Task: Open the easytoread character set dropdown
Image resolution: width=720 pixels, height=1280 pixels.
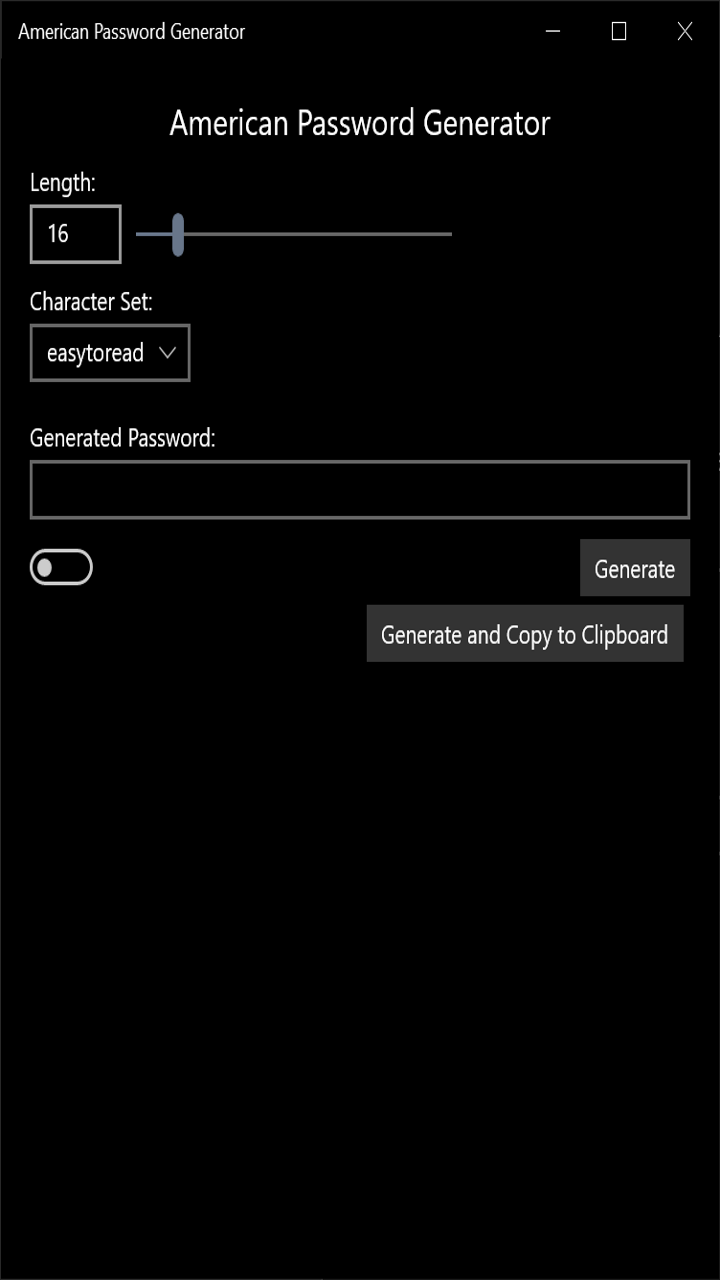Action: click(x=110, y=353)
